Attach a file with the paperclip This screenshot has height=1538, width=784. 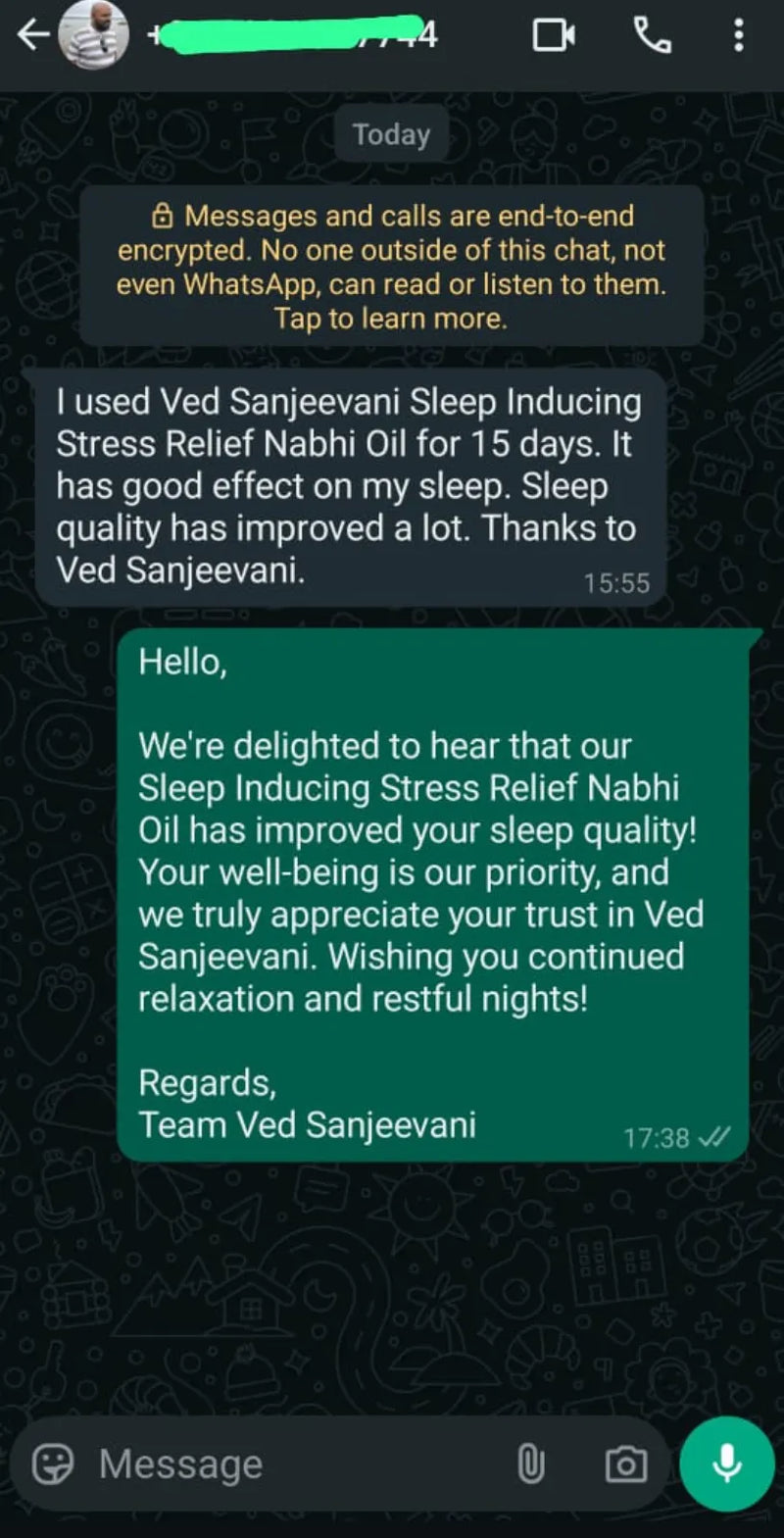(530, 1464)
